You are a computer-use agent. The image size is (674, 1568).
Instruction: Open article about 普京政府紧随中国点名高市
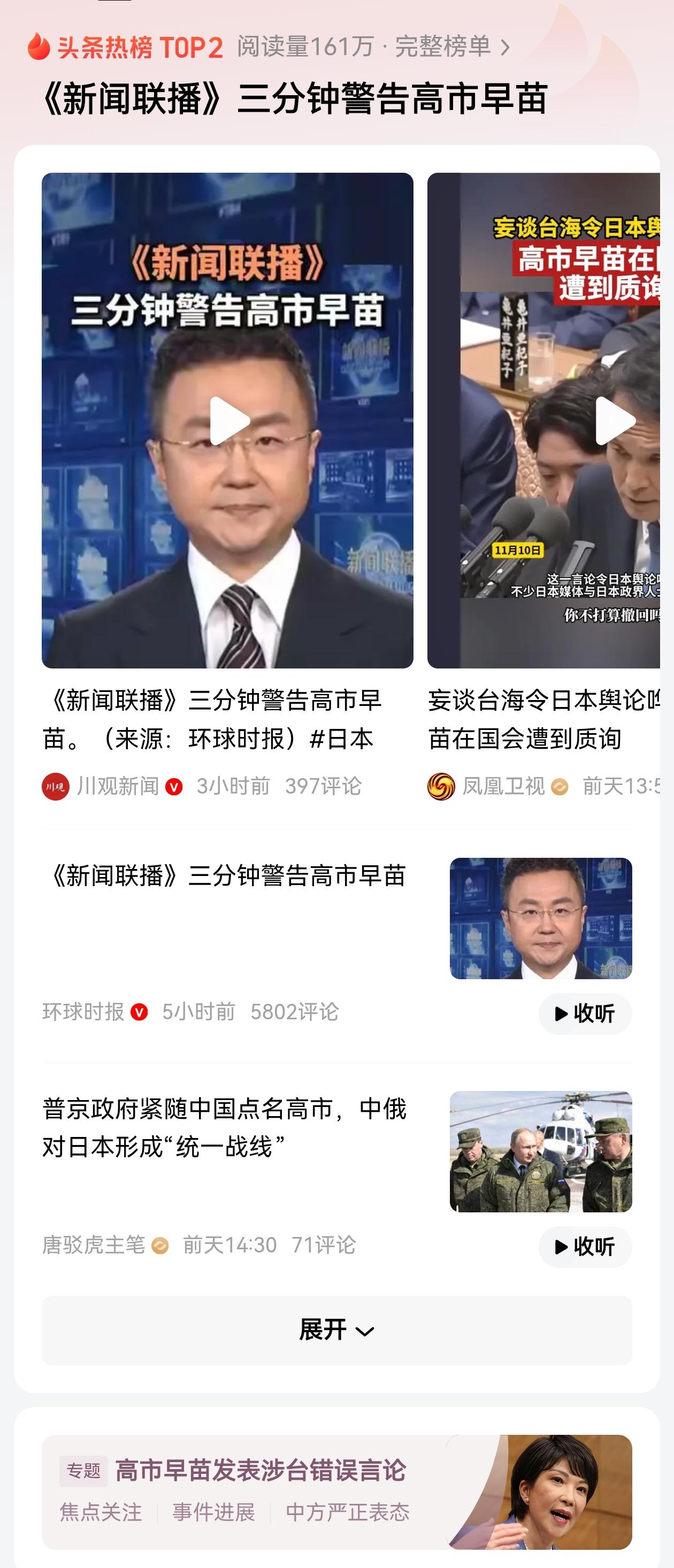coord(224,1127)
